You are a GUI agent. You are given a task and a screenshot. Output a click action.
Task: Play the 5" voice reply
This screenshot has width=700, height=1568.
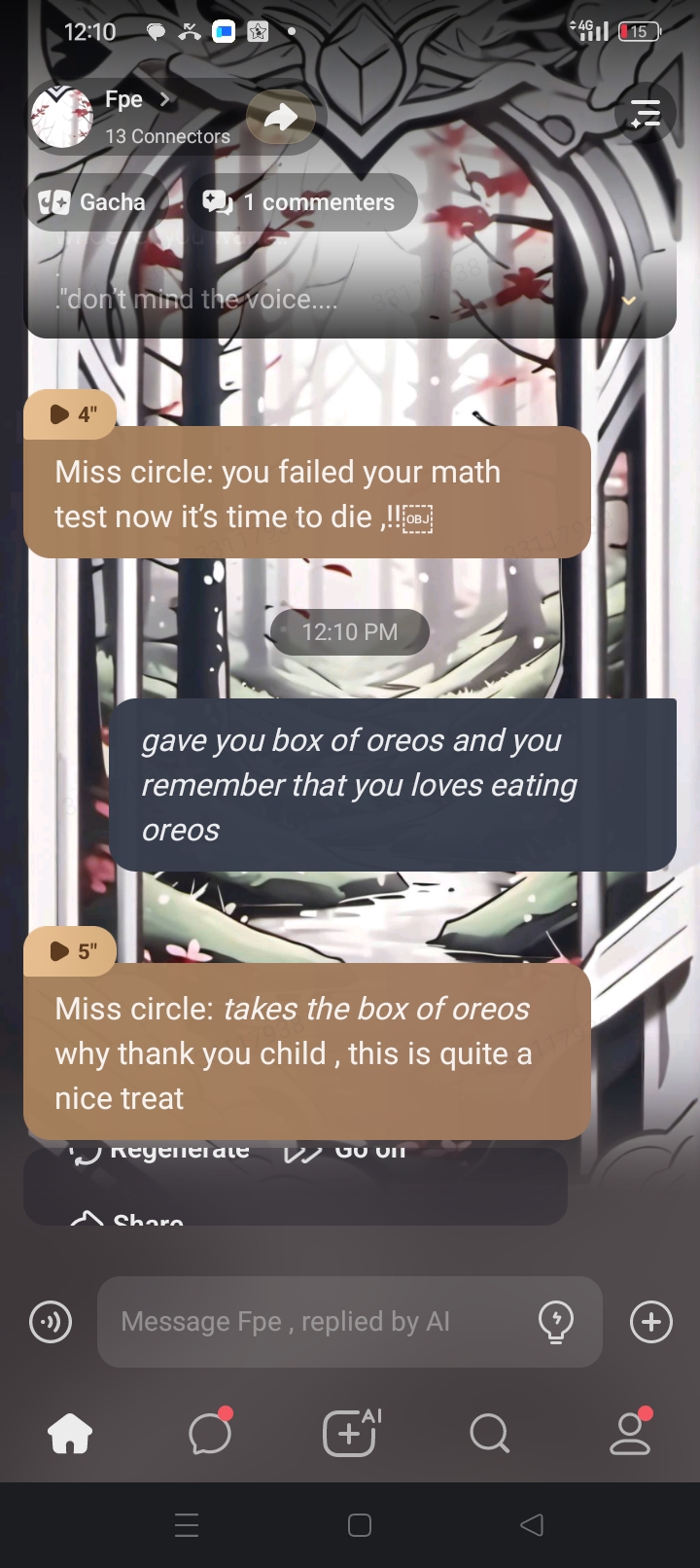coord(71,950)
